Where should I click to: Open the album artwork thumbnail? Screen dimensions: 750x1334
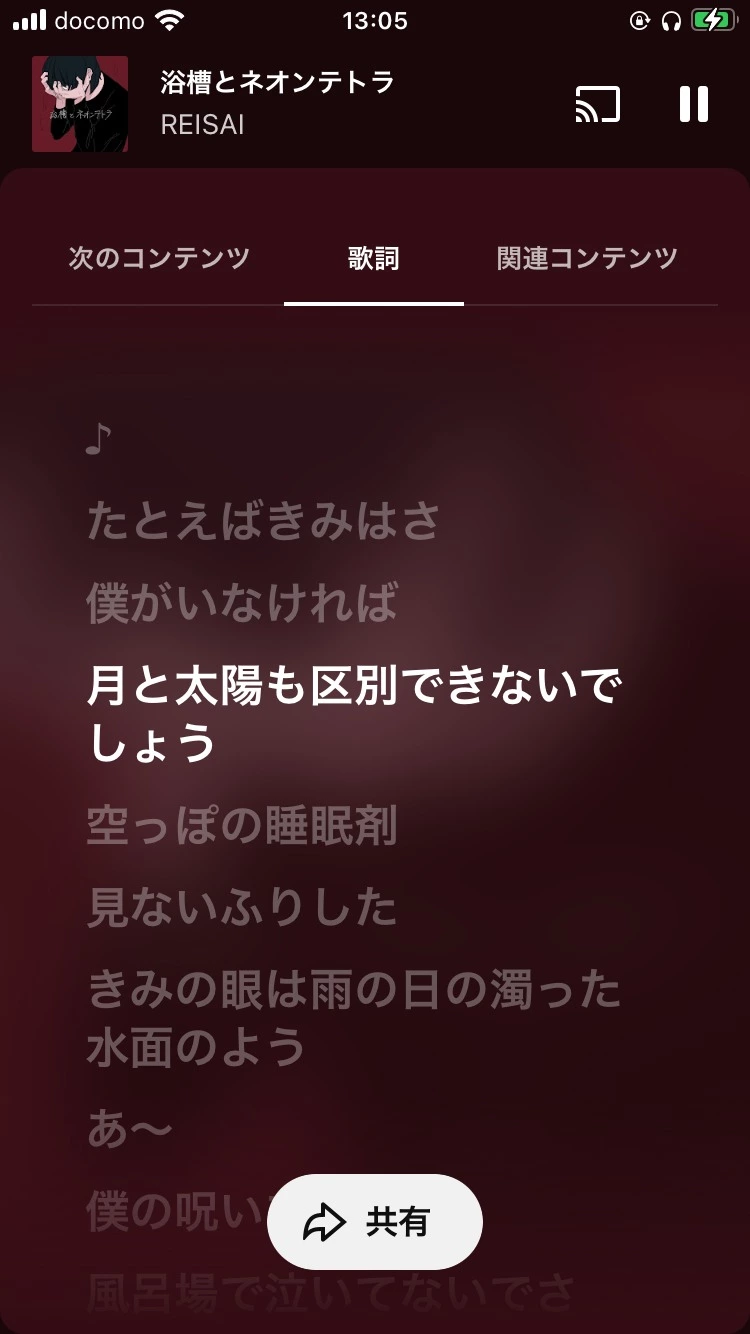pyautogui.click(x=80, y=104)
